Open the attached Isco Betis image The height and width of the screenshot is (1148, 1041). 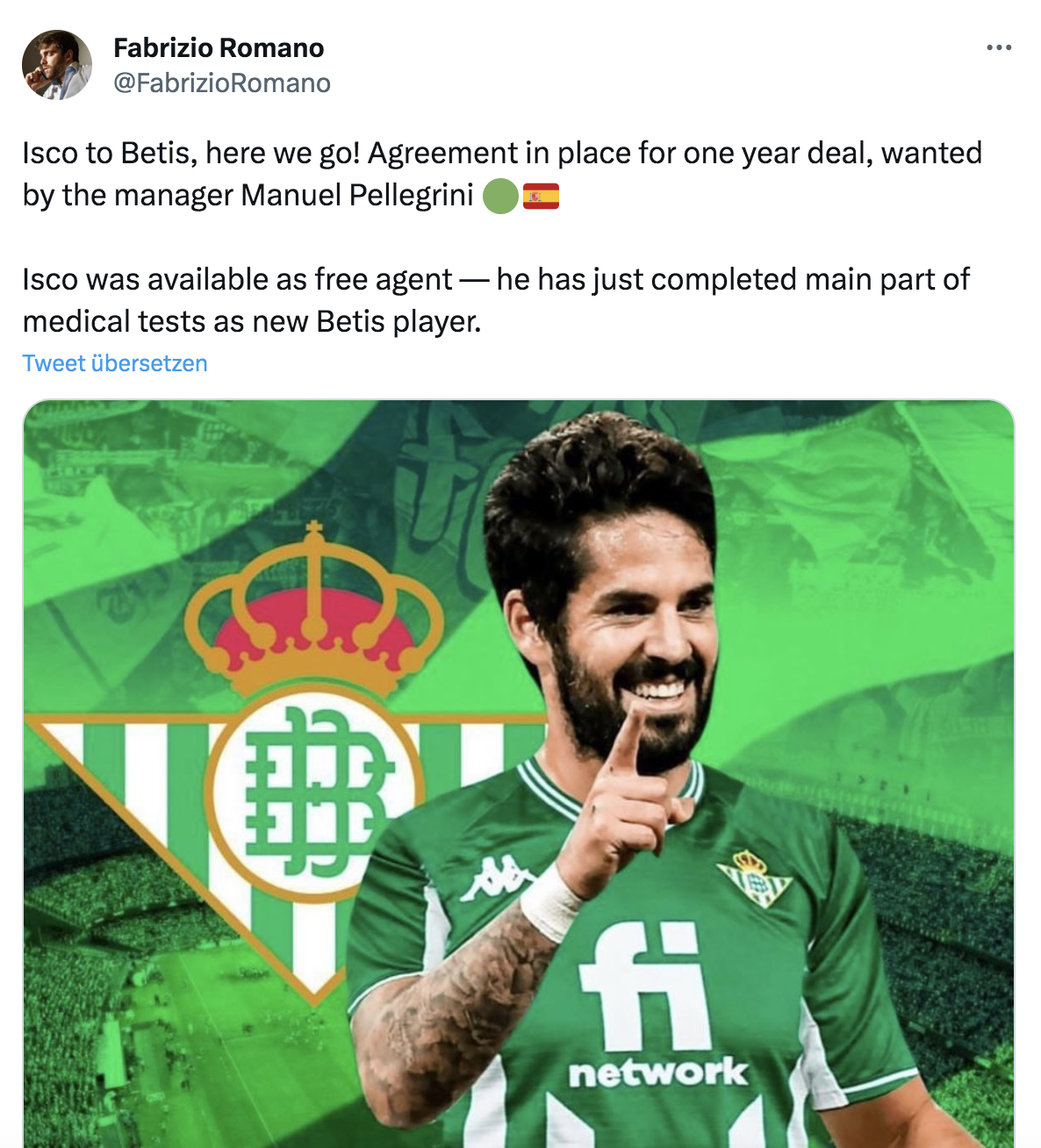(x=518, y=772)
